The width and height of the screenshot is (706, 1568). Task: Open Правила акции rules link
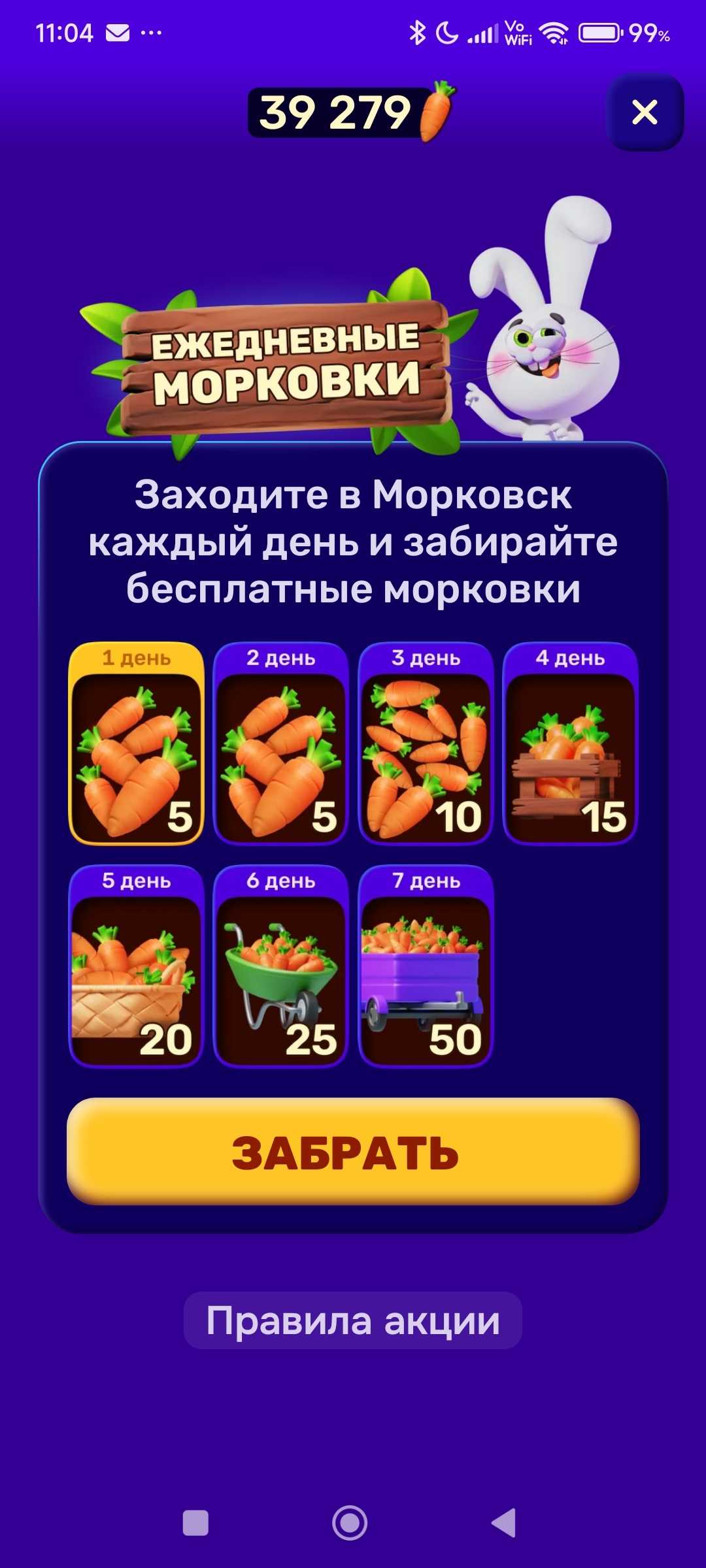pyautogui.click(x=353, y=1320)
